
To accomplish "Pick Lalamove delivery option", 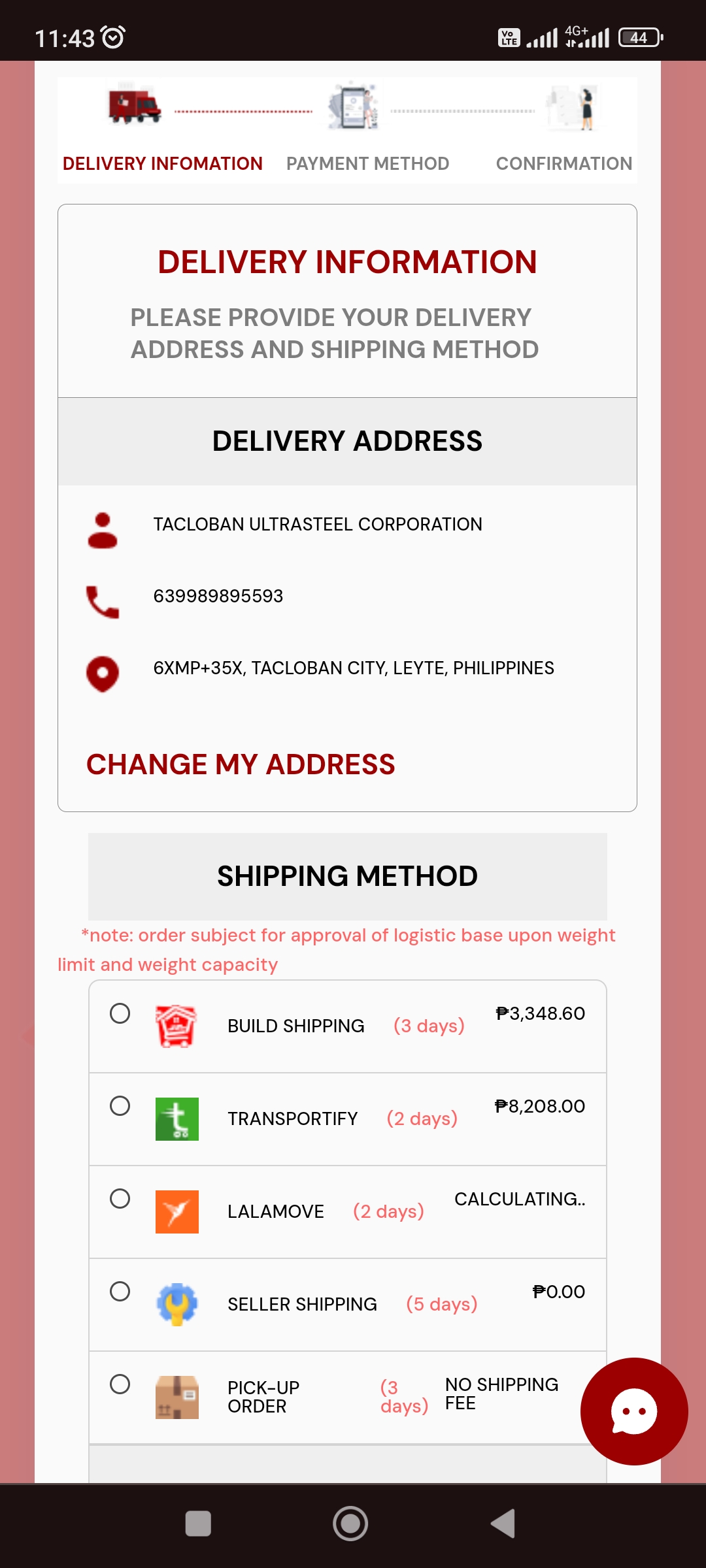I will tap(120, 1199).
